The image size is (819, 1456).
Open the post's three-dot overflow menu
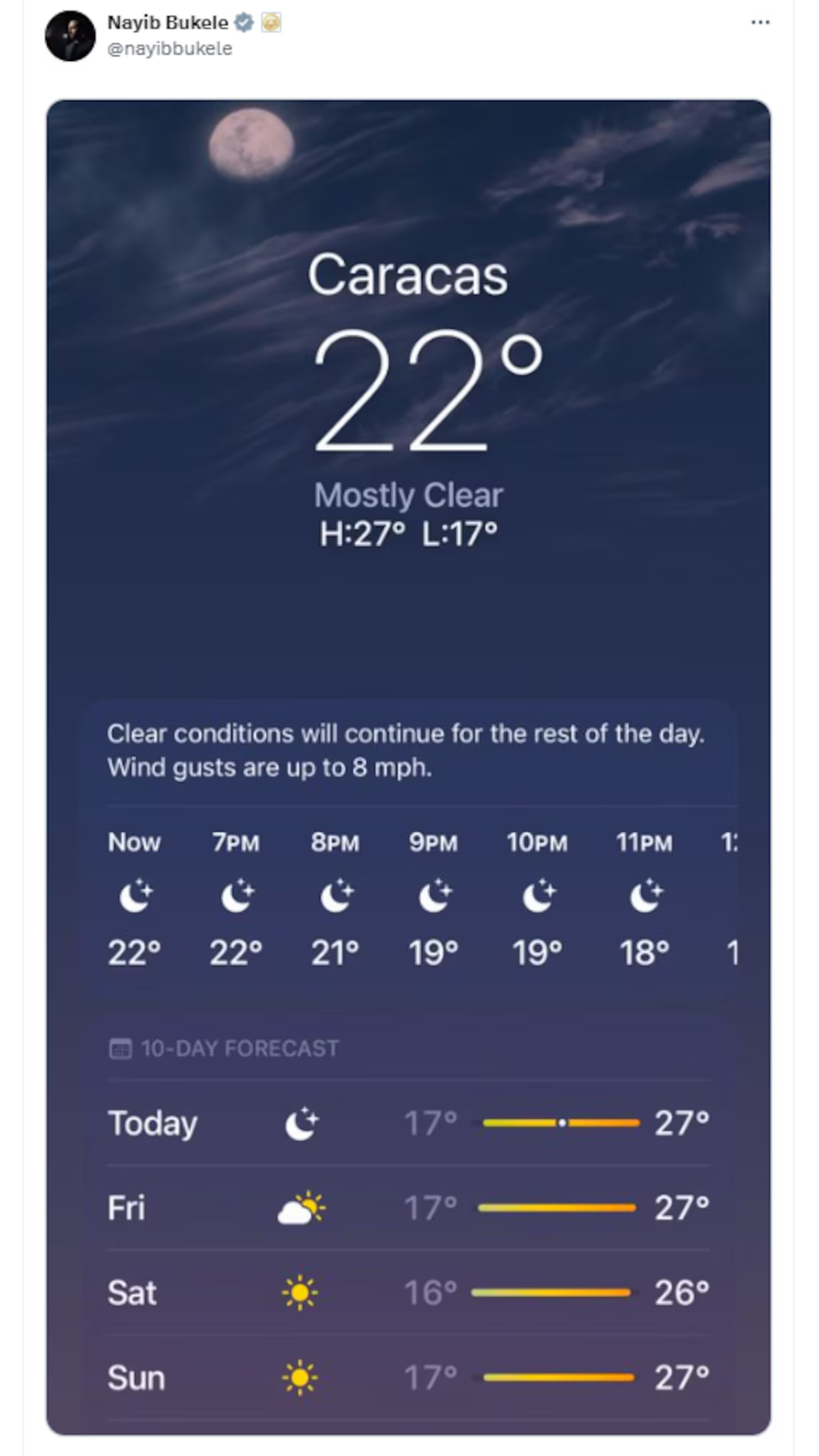point(760,22)
